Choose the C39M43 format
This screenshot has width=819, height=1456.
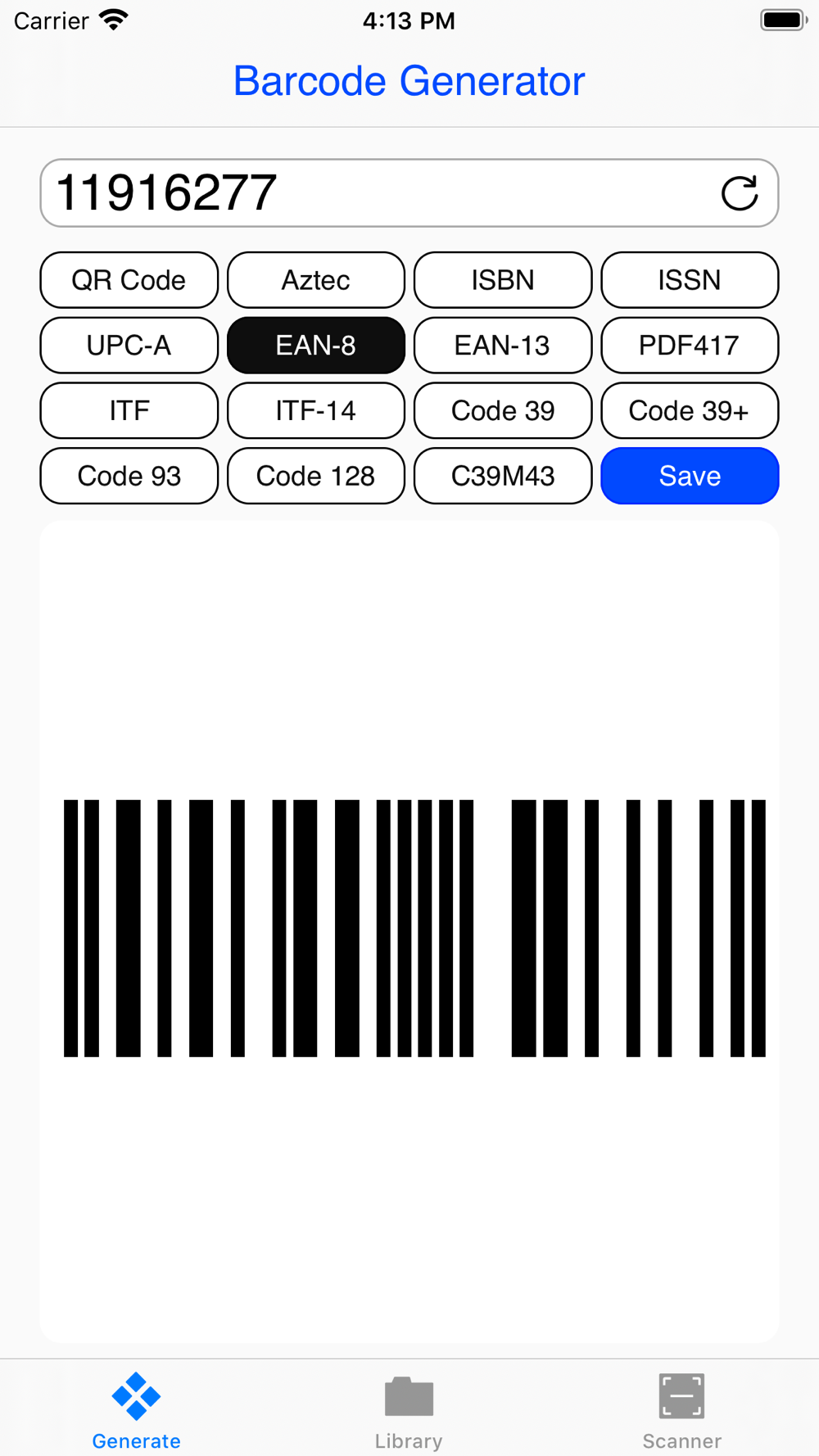pyautogui.click(x=503, y=476)
